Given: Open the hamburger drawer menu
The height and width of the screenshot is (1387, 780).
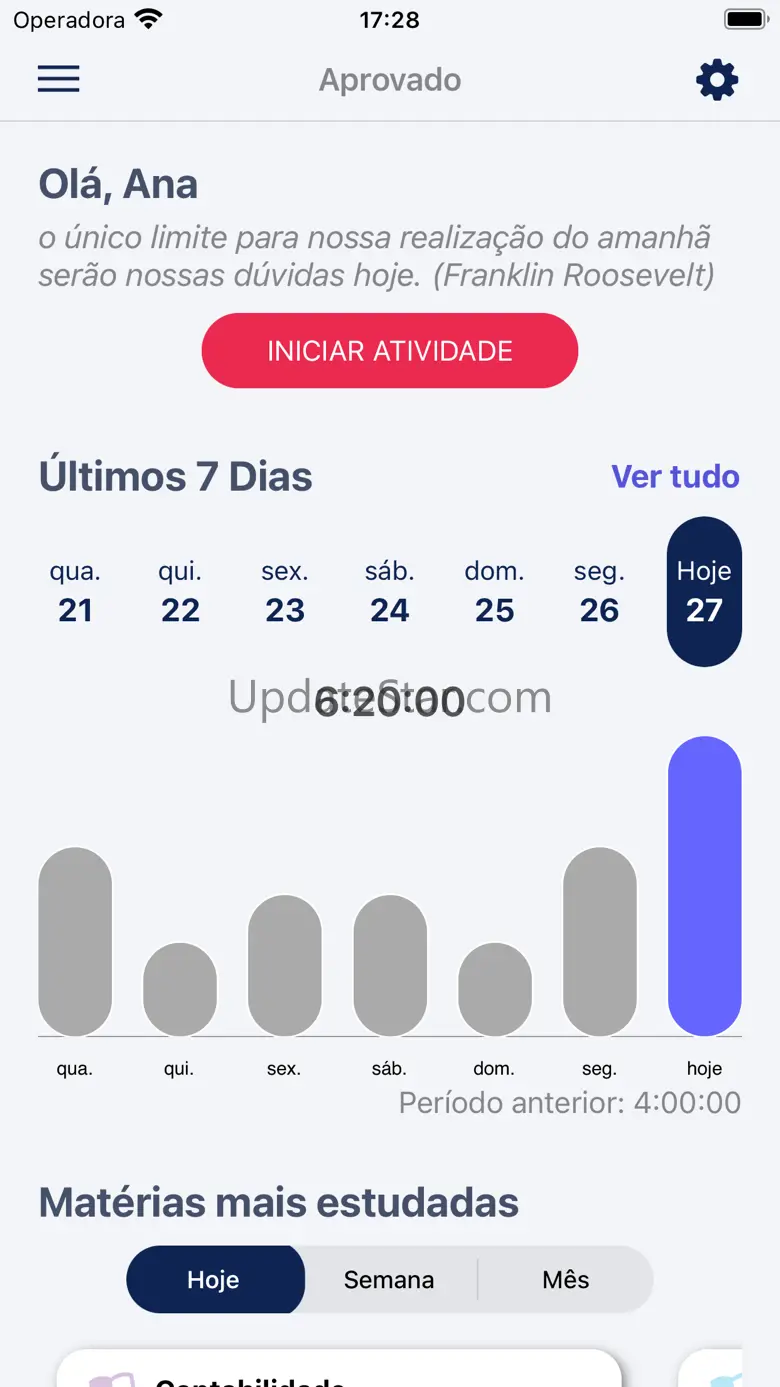Looking at the screenshot, I should 59,79.
